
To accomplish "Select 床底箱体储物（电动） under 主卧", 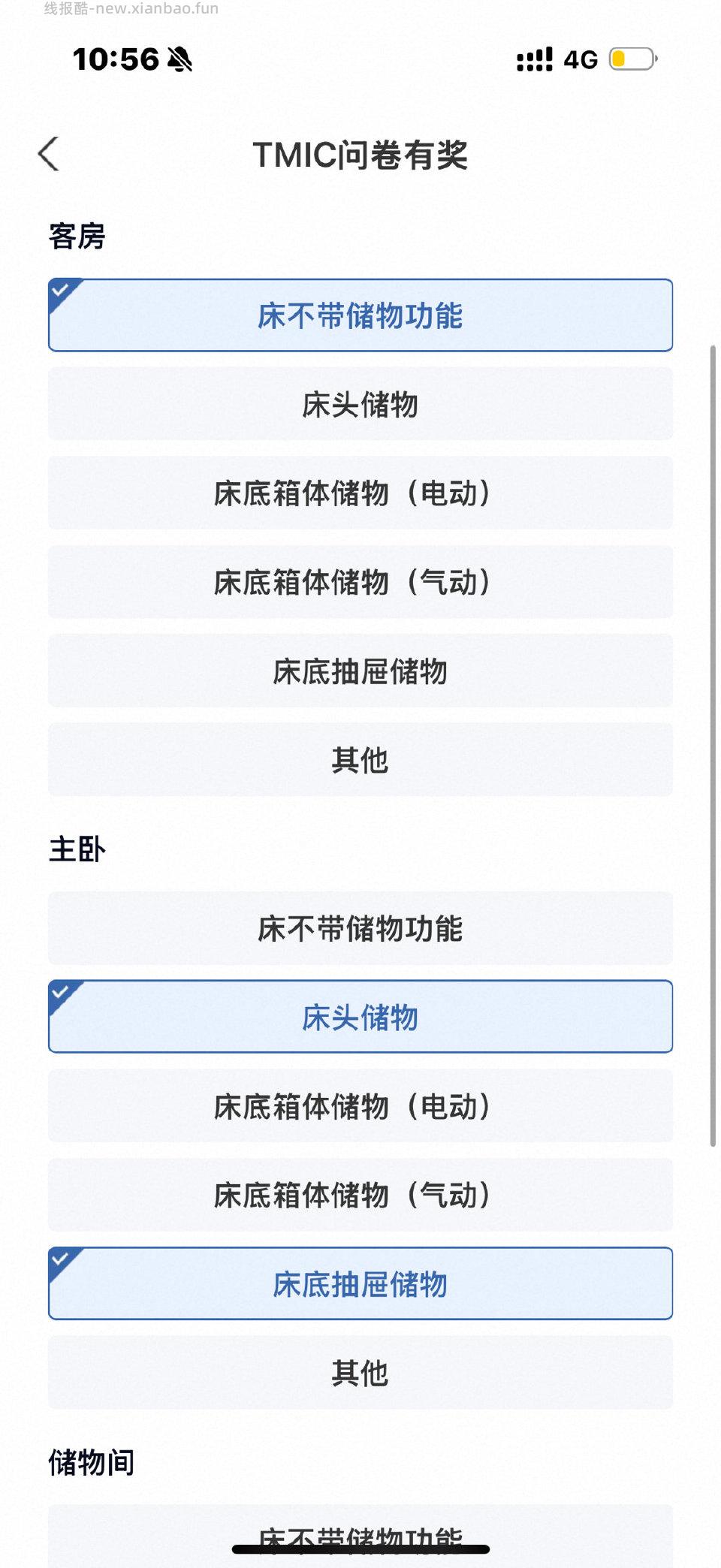I will pos(360,1106).
